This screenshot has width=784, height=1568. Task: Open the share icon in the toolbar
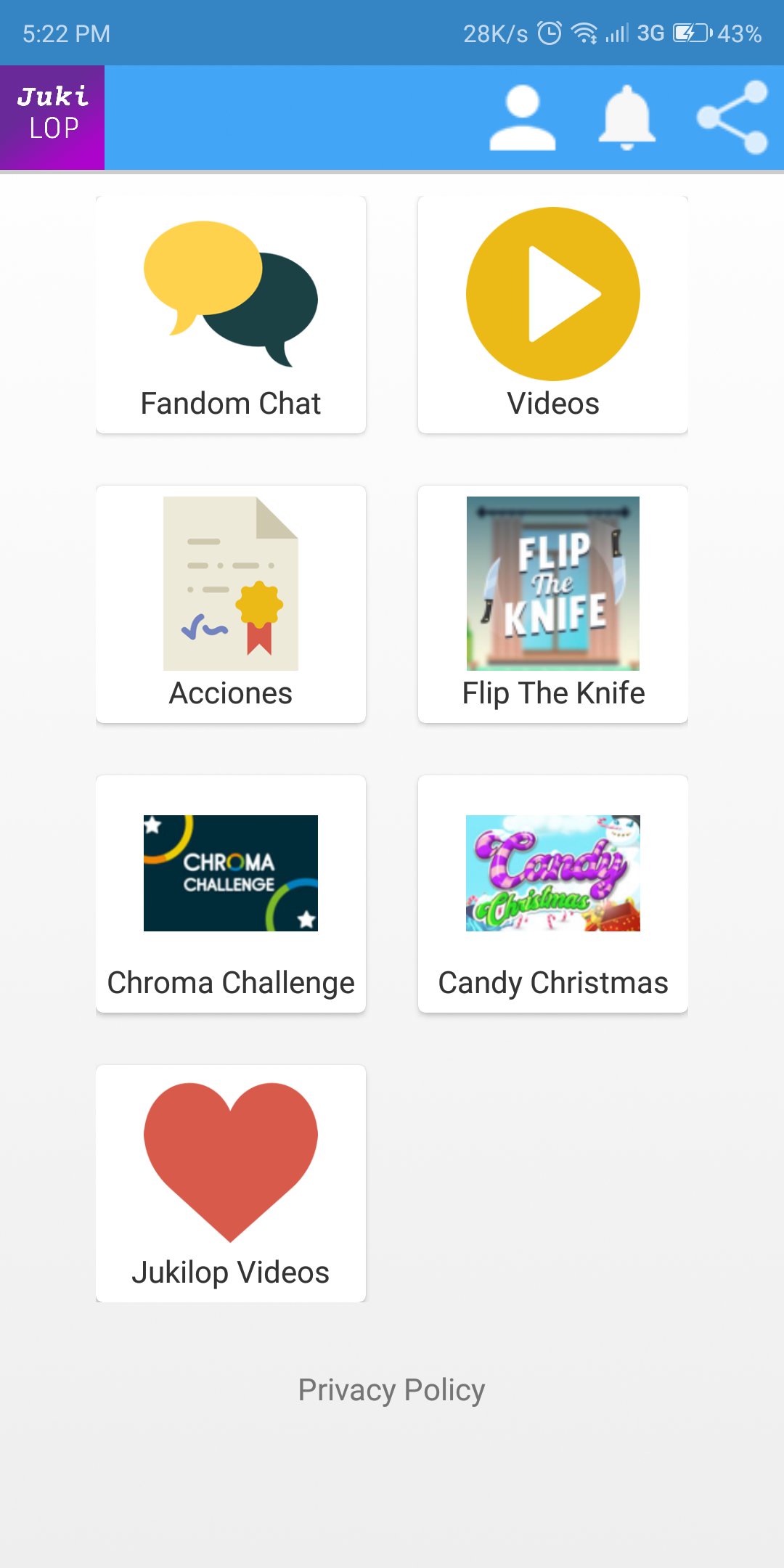click(x=733, y=116)
